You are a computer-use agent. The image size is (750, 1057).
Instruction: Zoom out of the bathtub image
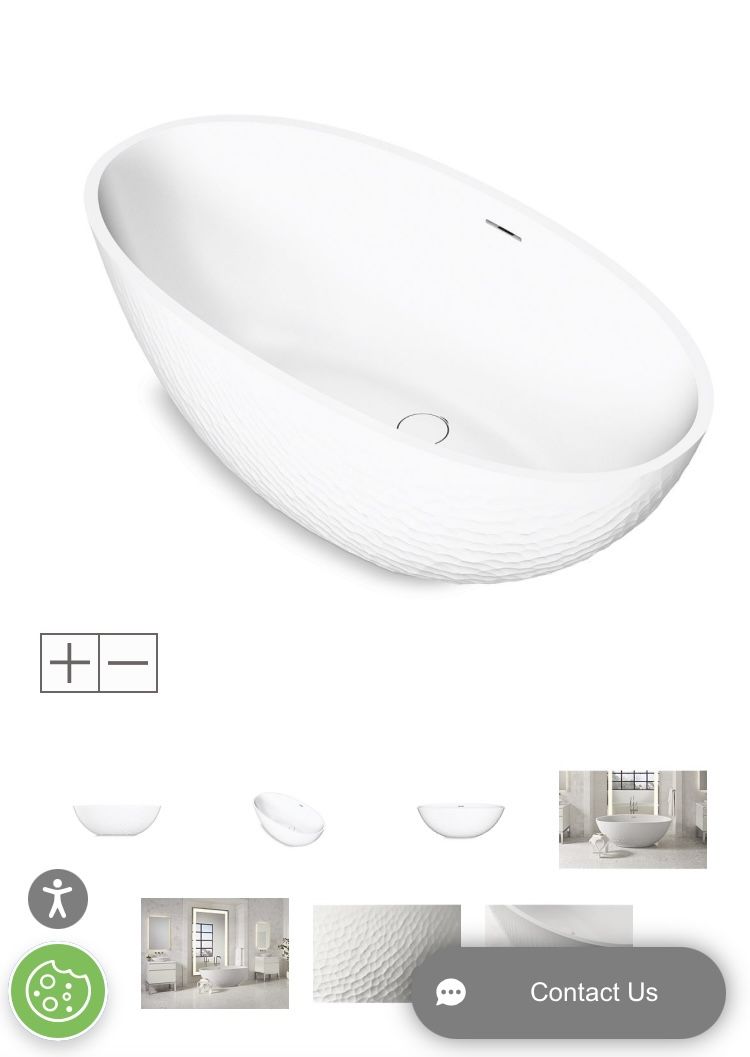[128, 663]
